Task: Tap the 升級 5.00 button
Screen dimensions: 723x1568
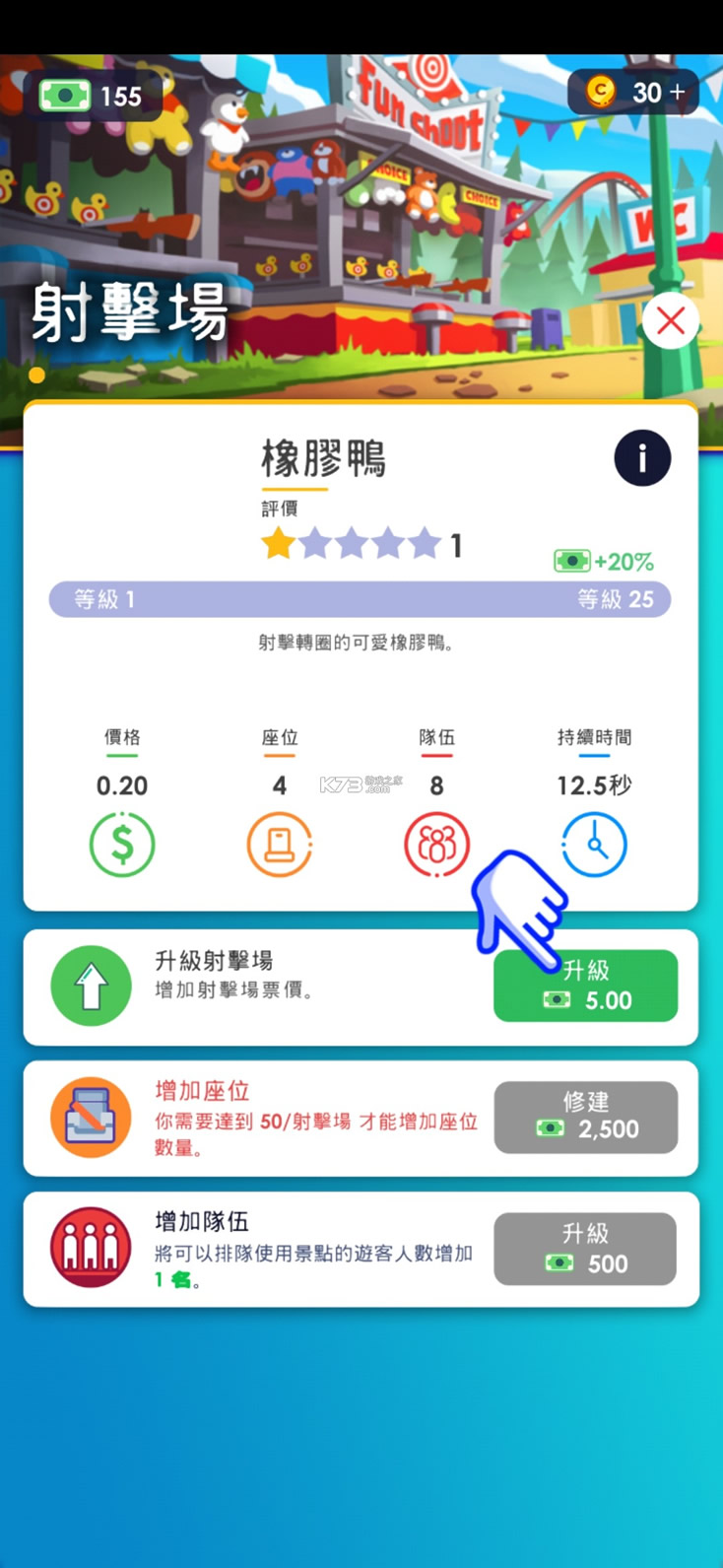Action: [x=585, y=986]
